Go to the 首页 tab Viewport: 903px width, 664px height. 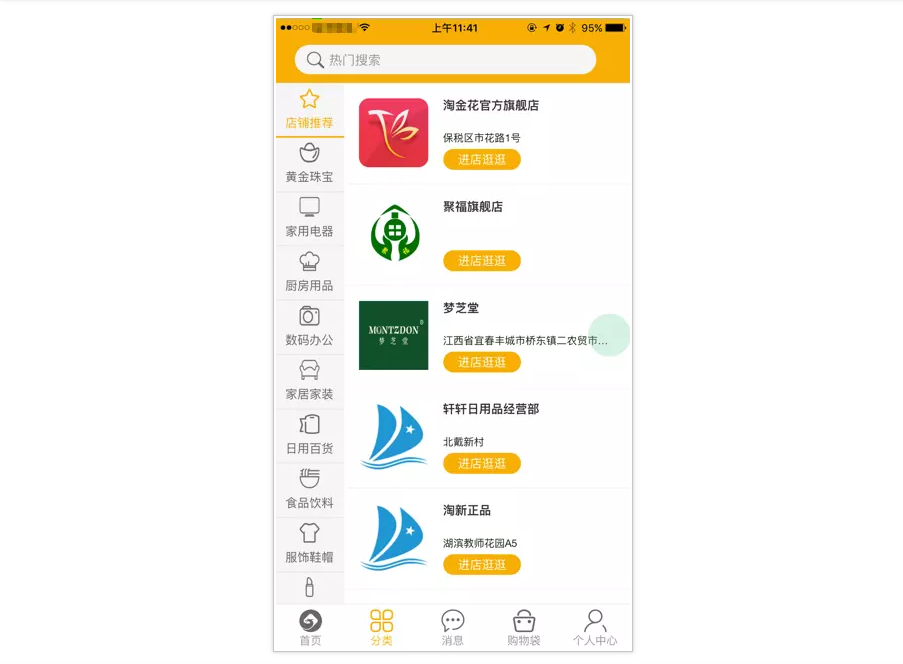point(310,628)
